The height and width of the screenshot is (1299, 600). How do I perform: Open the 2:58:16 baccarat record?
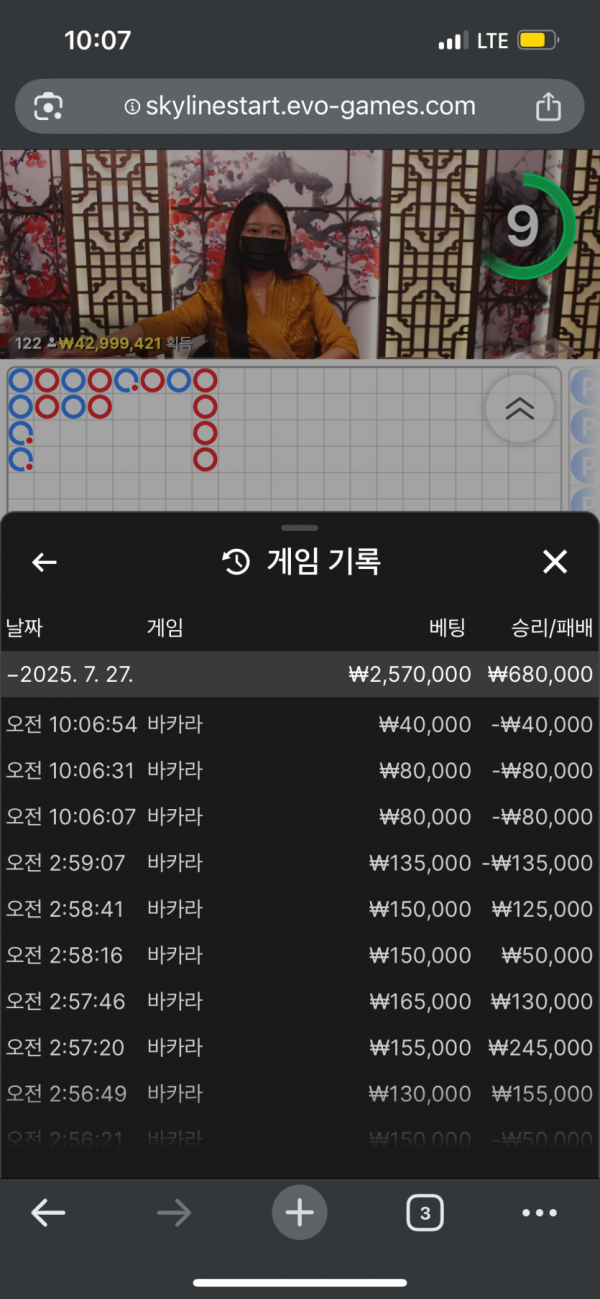coord(300,956)
